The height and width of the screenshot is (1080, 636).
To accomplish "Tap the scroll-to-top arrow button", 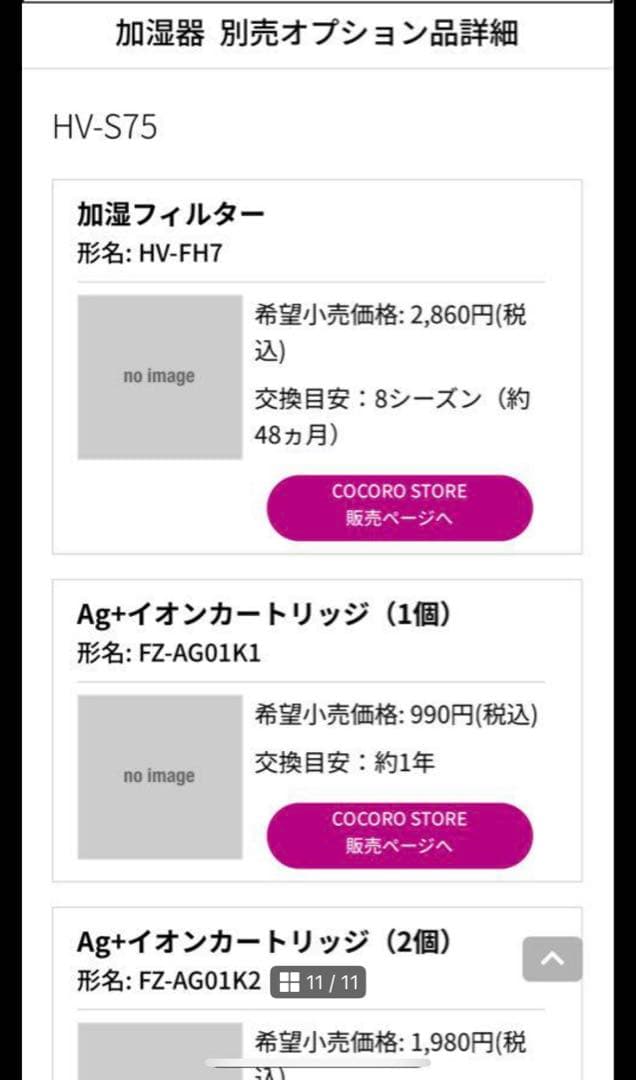I will tap(552, 959).
